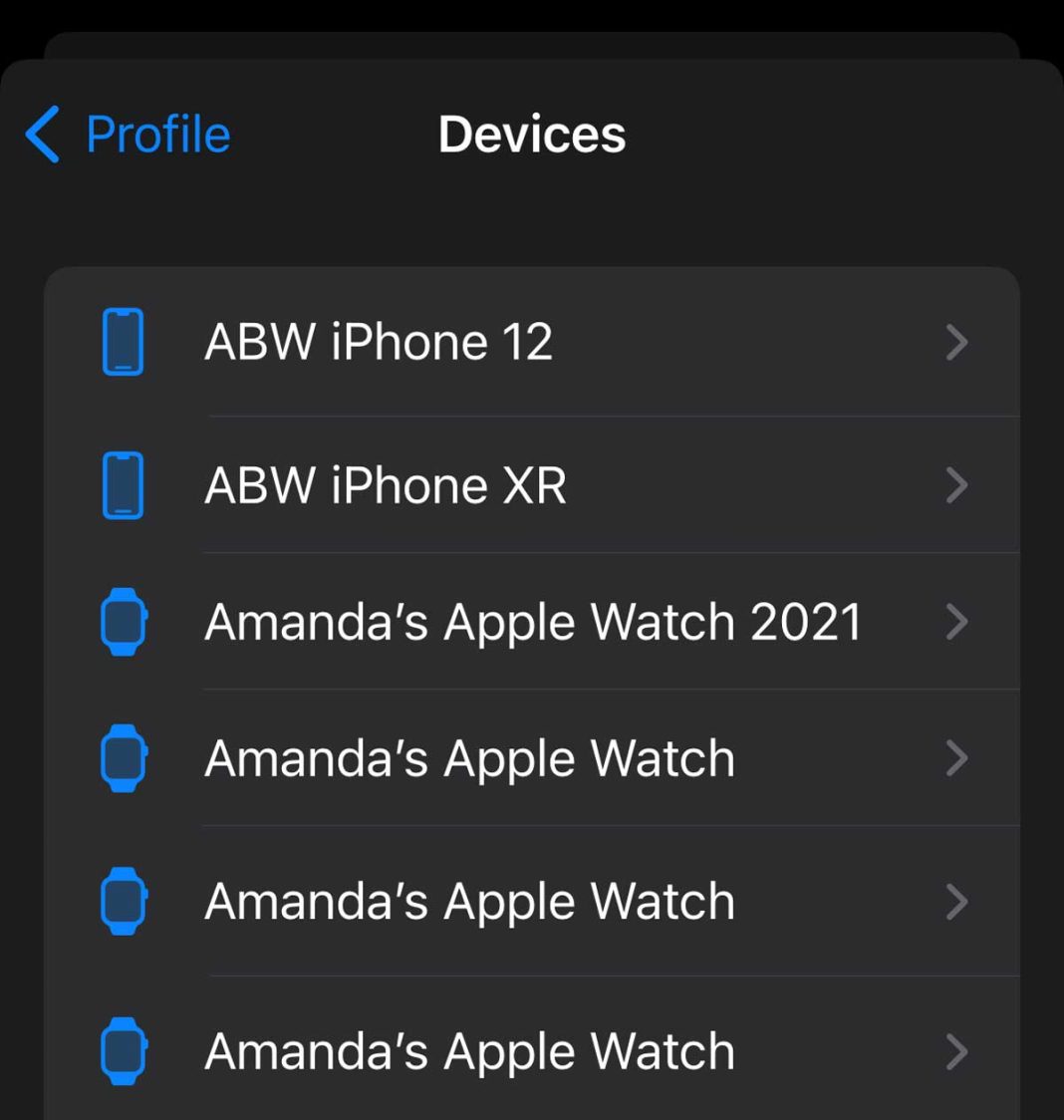The width and height of the screenshot is (1064, 1120).
Task: Select the ABW iPhone XR phone icon
Action: point(123,485)
